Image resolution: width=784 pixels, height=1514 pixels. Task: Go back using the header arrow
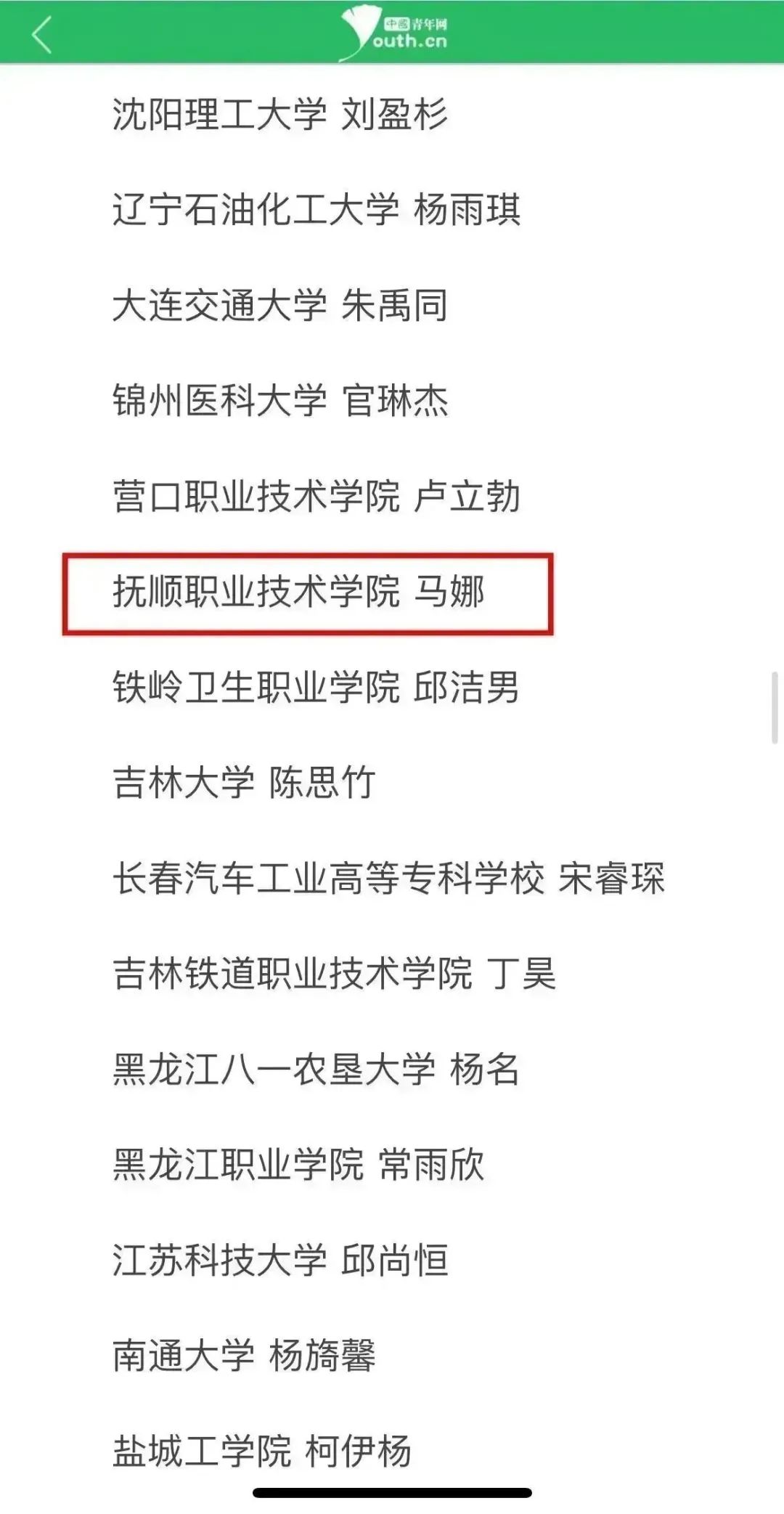42,34
